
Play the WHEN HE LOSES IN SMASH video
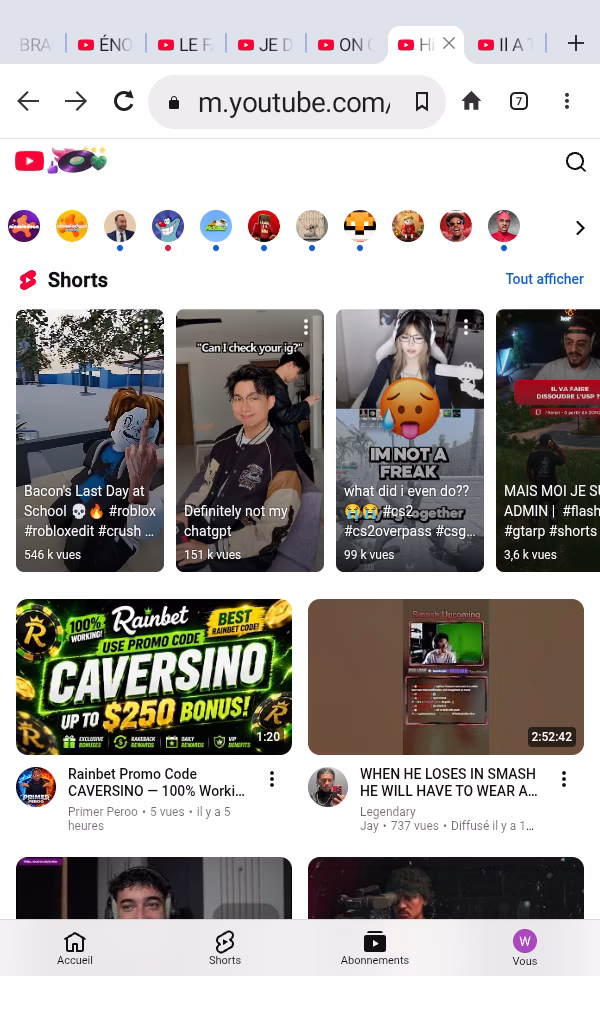446,677
